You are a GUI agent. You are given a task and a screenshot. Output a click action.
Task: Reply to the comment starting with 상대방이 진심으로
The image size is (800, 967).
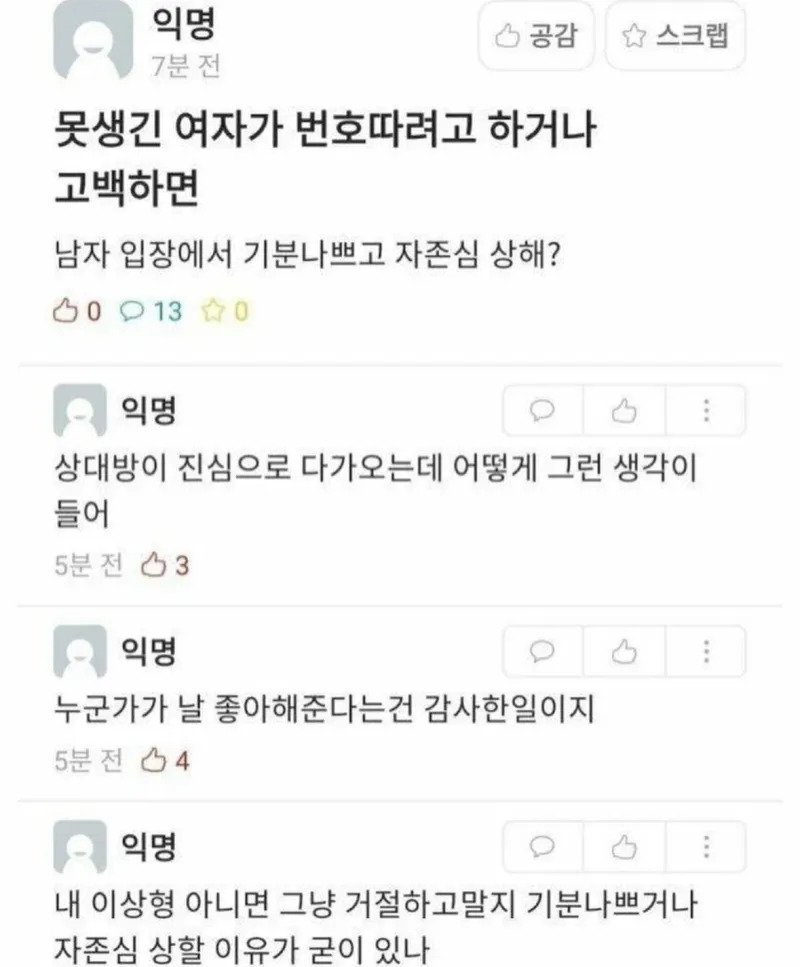point(544,410)
